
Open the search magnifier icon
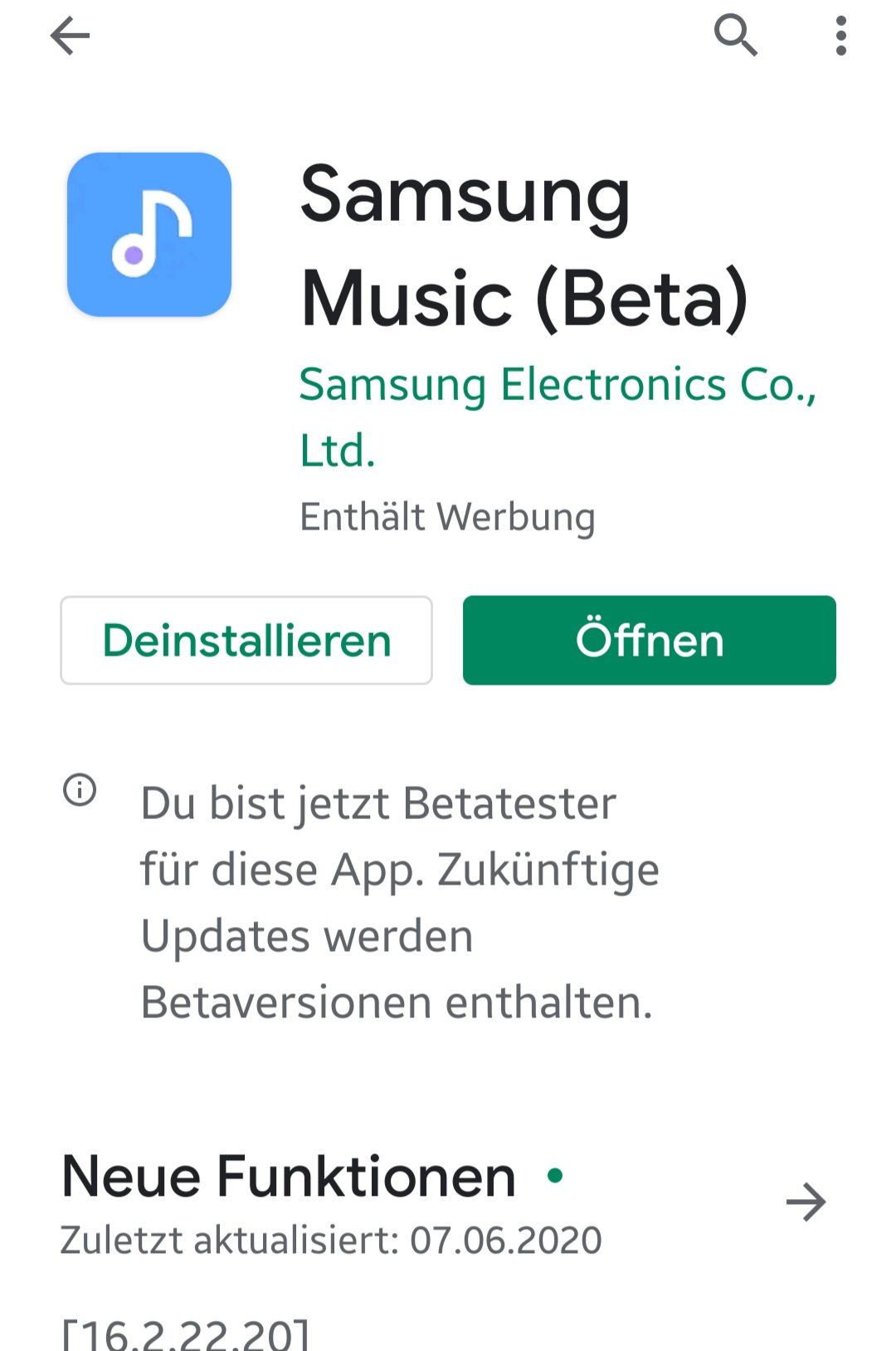[x=735, y=37]
